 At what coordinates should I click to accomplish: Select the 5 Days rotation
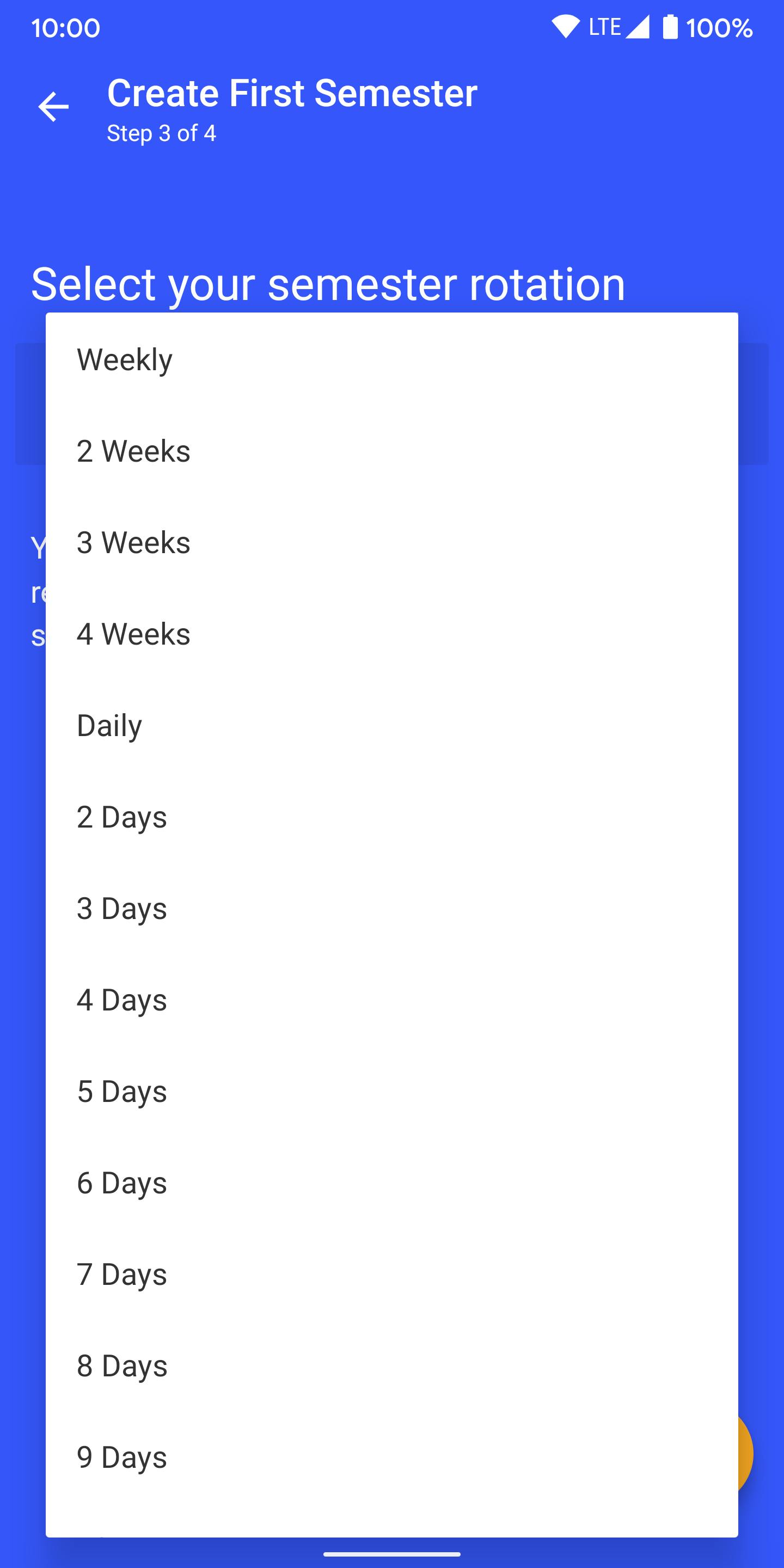click(392, 1092)
